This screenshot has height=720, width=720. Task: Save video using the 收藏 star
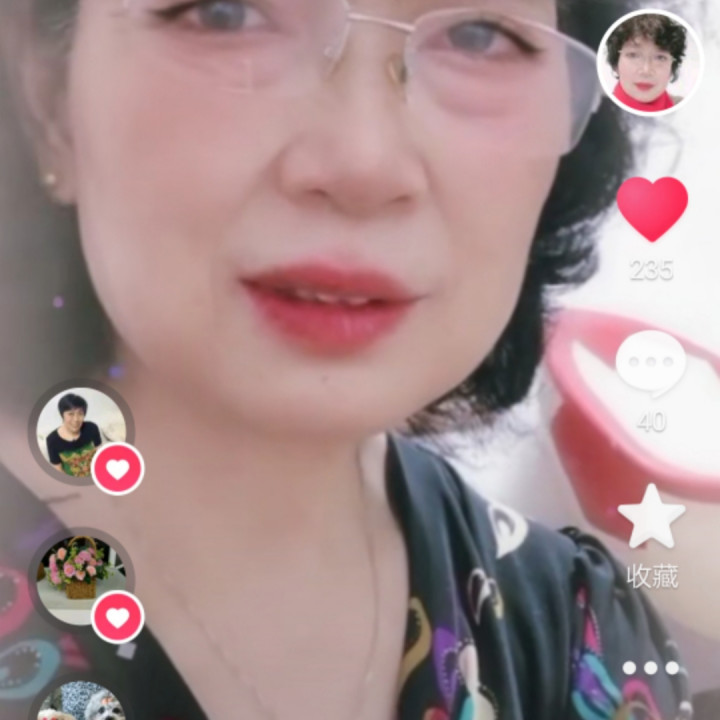click(651, 518)
